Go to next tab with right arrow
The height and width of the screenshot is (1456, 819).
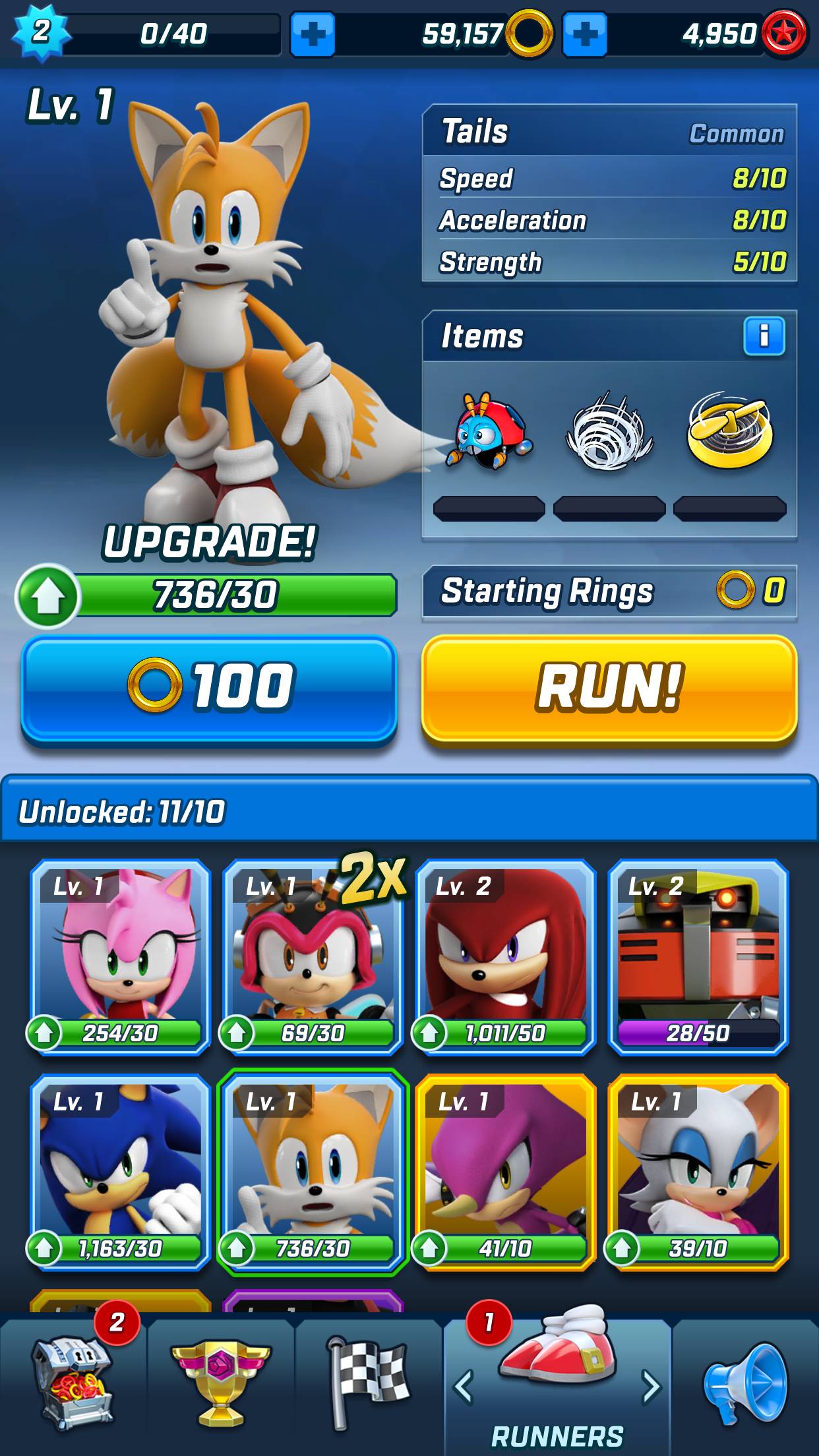651,1386
